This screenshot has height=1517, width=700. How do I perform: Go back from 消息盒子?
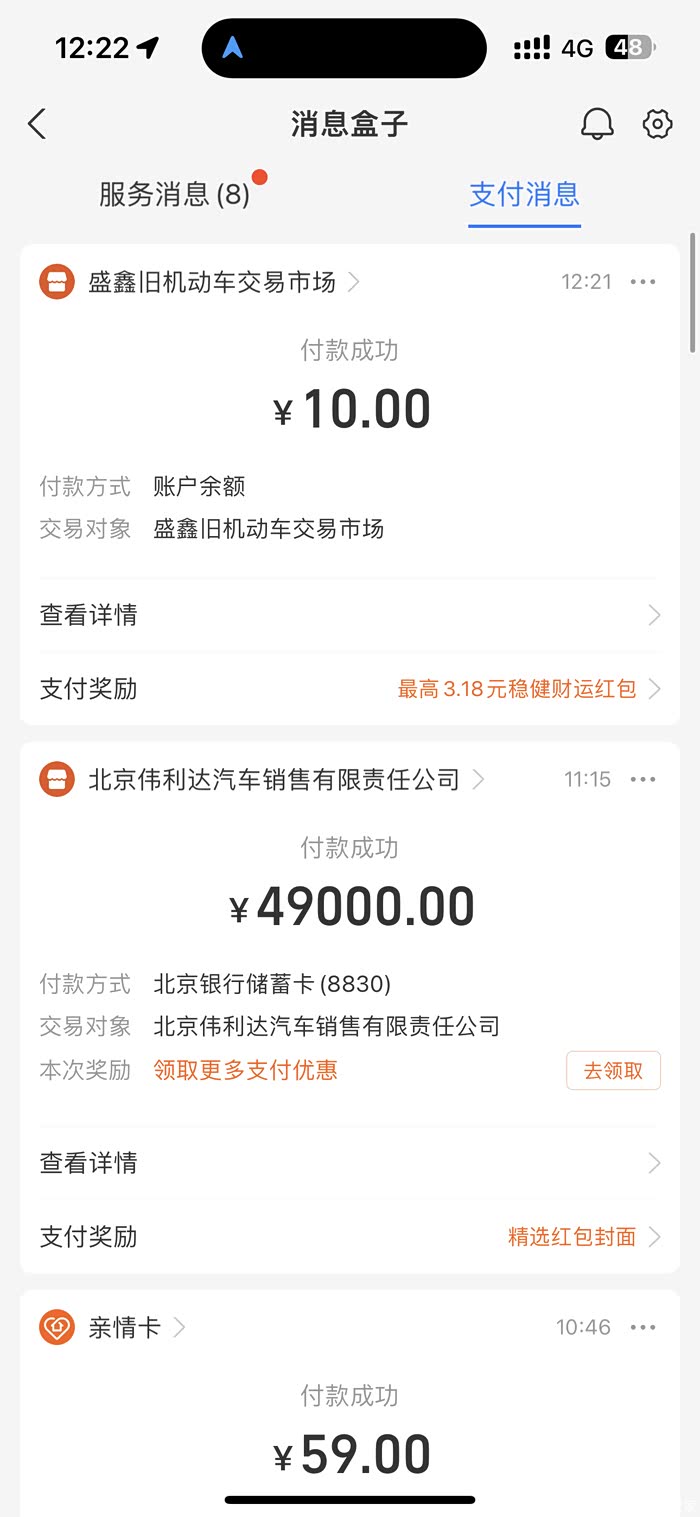pos(37,124)
